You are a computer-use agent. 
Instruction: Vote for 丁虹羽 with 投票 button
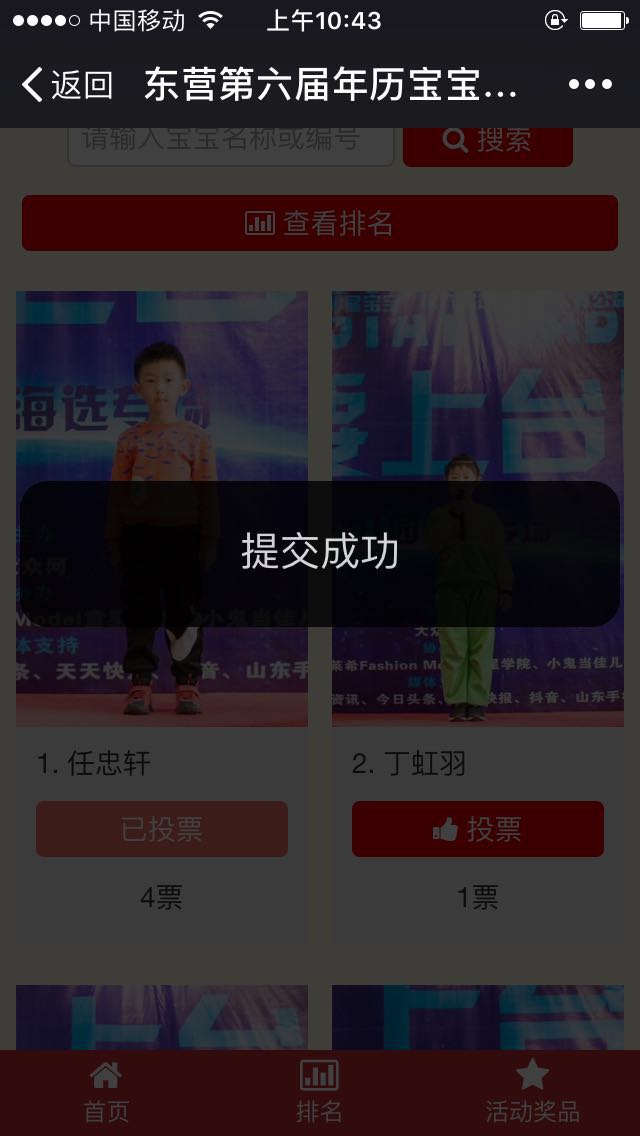tap(478, 829)
